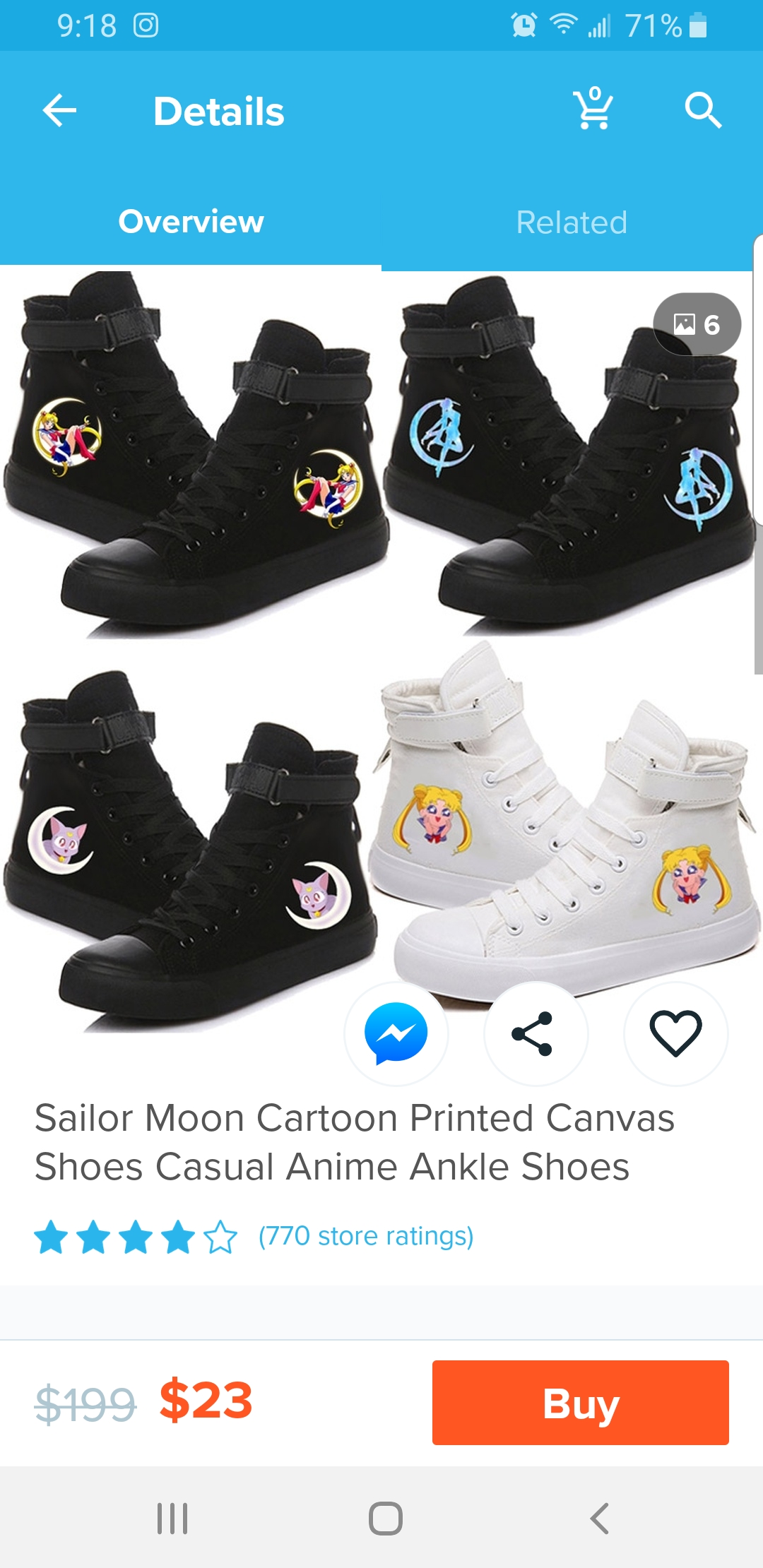Image resolution: width=763 pixels, height=1568 pixels.
Task: Open the shopping cart
Action: coord(593,109)
